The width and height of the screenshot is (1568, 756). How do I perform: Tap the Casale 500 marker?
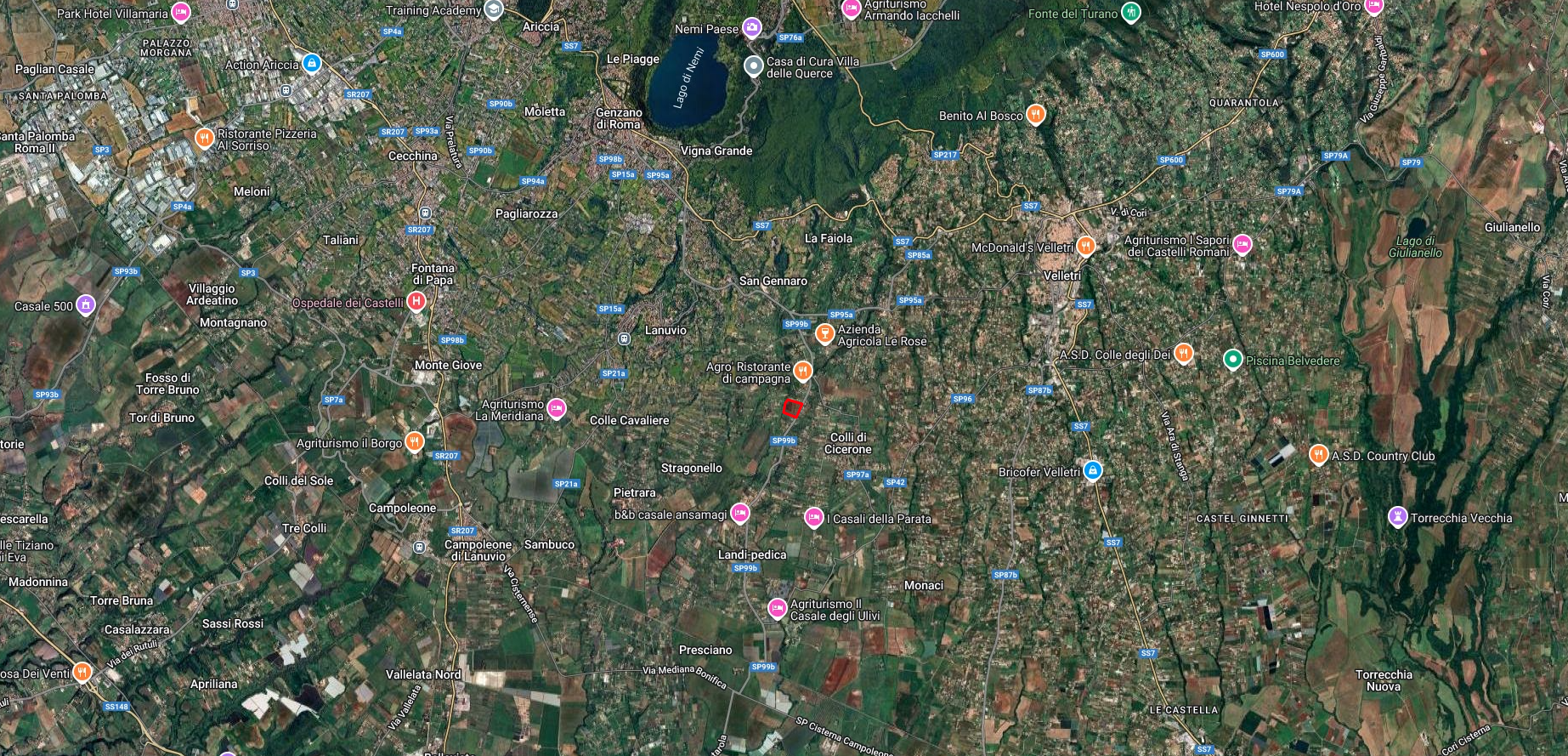pyautogui.click(x=85, y=304)
